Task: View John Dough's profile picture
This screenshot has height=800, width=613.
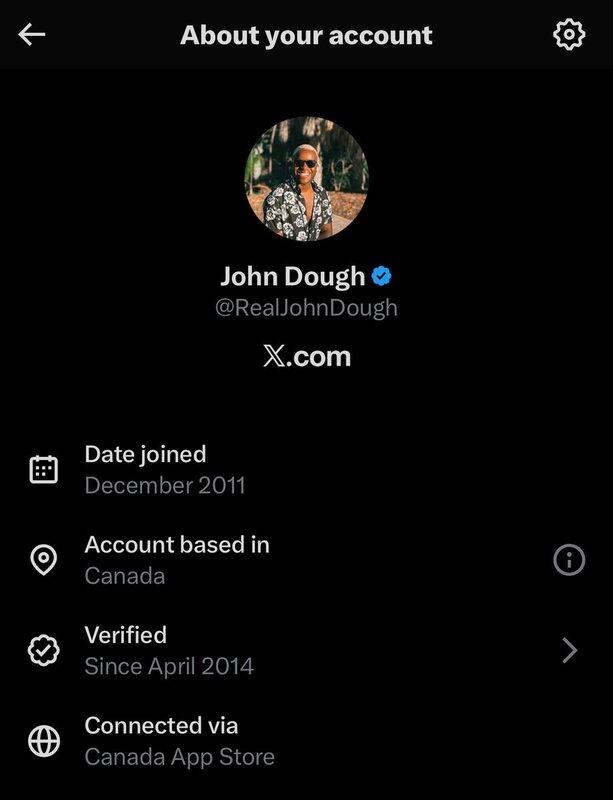Action: click(x=306, y=179)
